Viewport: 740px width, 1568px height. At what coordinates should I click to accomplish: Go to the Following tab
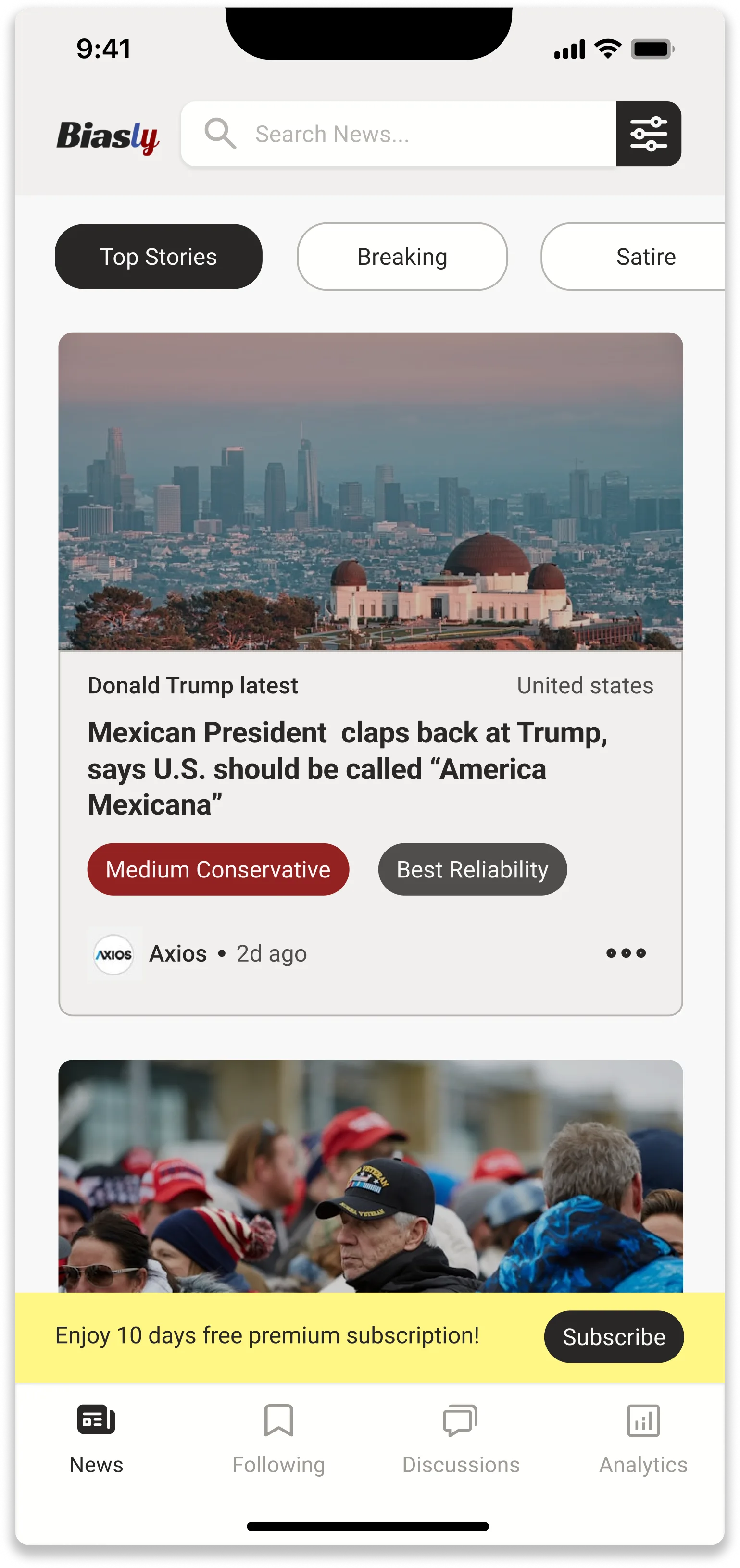pyautogui.click(x=278, y=1440)
